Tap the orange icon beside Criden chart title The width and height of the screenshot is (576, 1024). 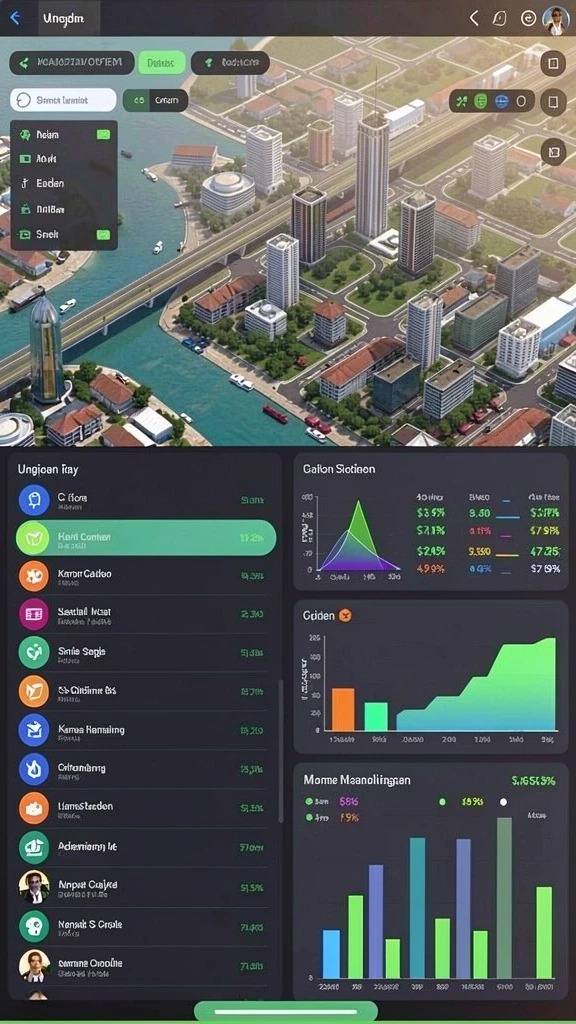click(346, 615)
